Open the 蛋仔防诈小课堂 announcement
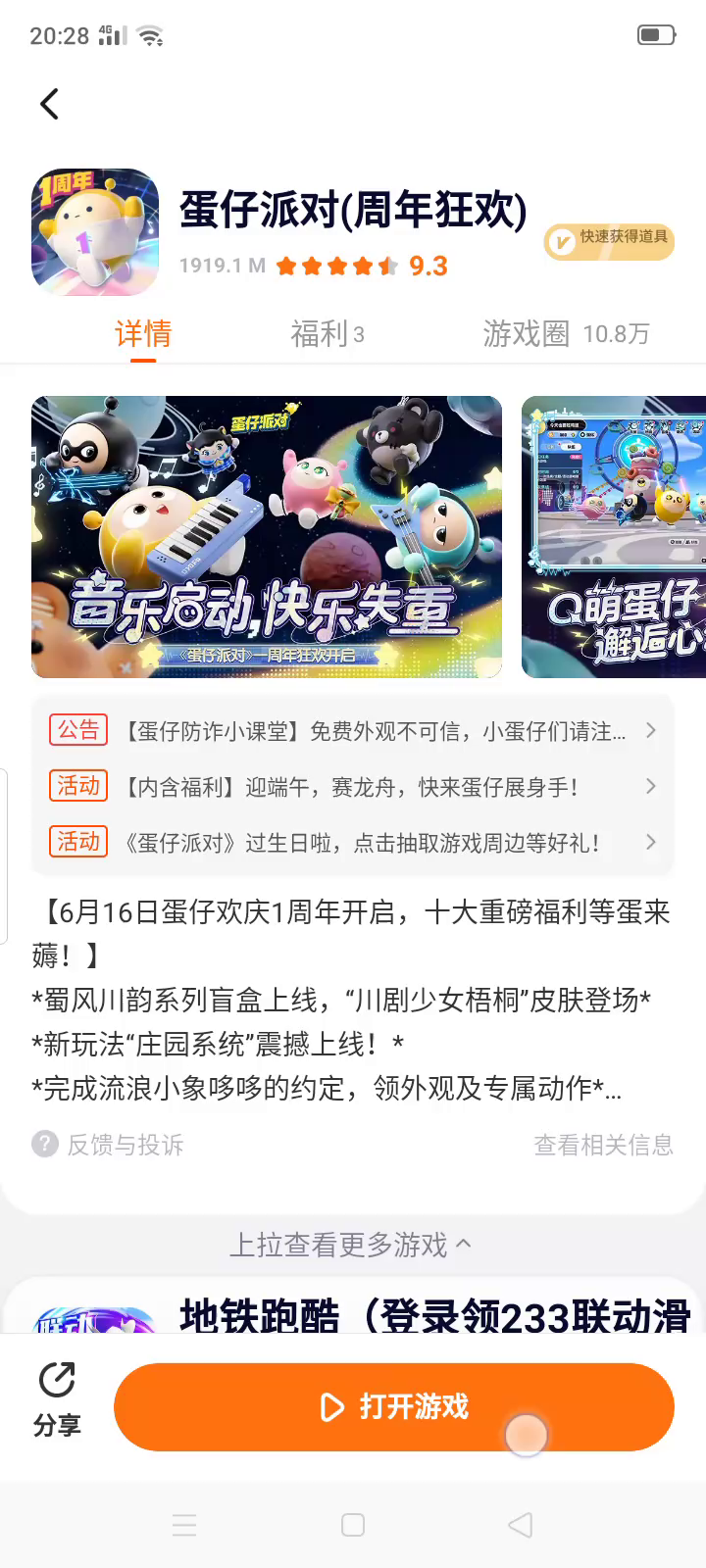 [353, 731]
